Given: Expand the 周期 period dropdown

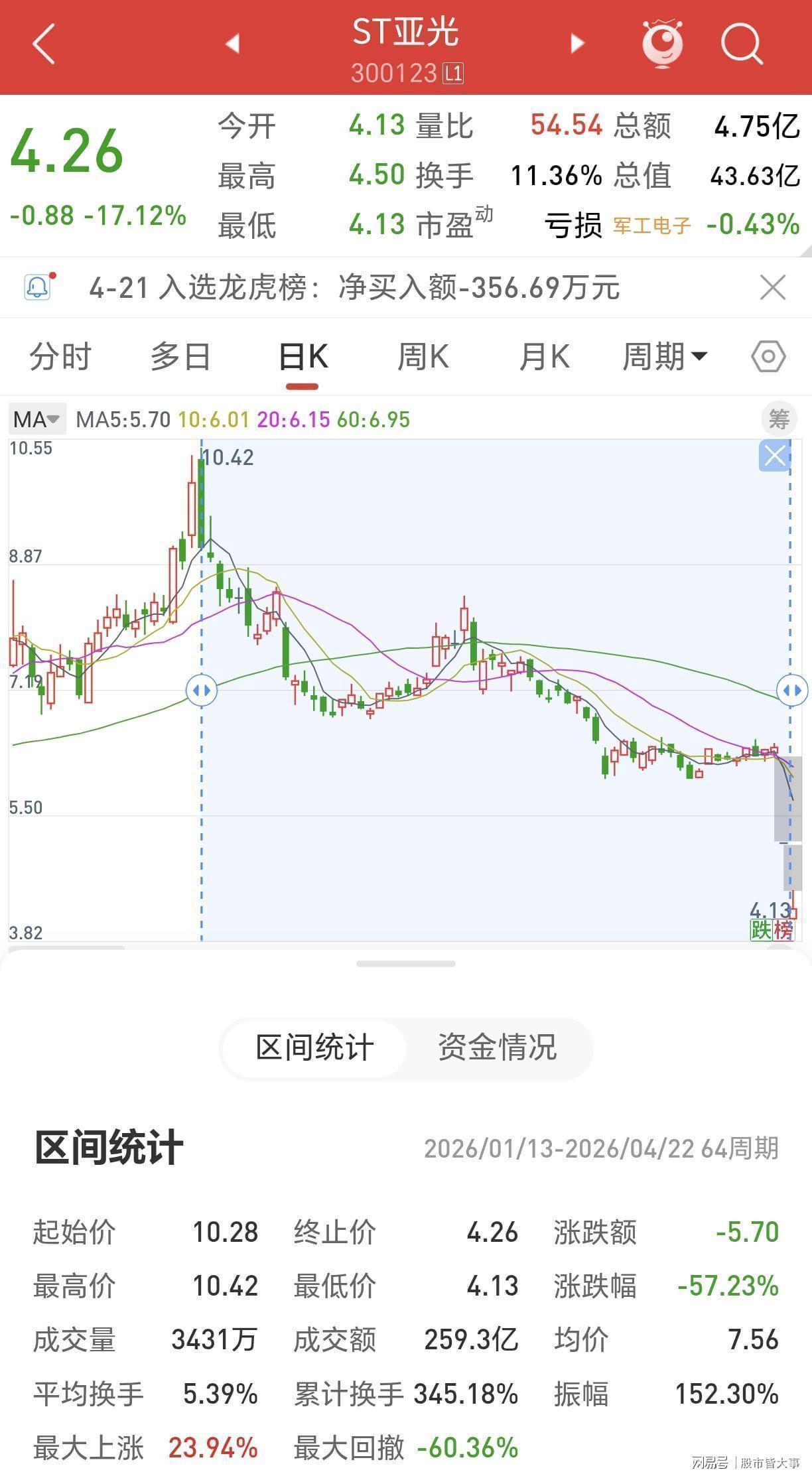Looking at the screenshot, I should (x=665, y=357).
